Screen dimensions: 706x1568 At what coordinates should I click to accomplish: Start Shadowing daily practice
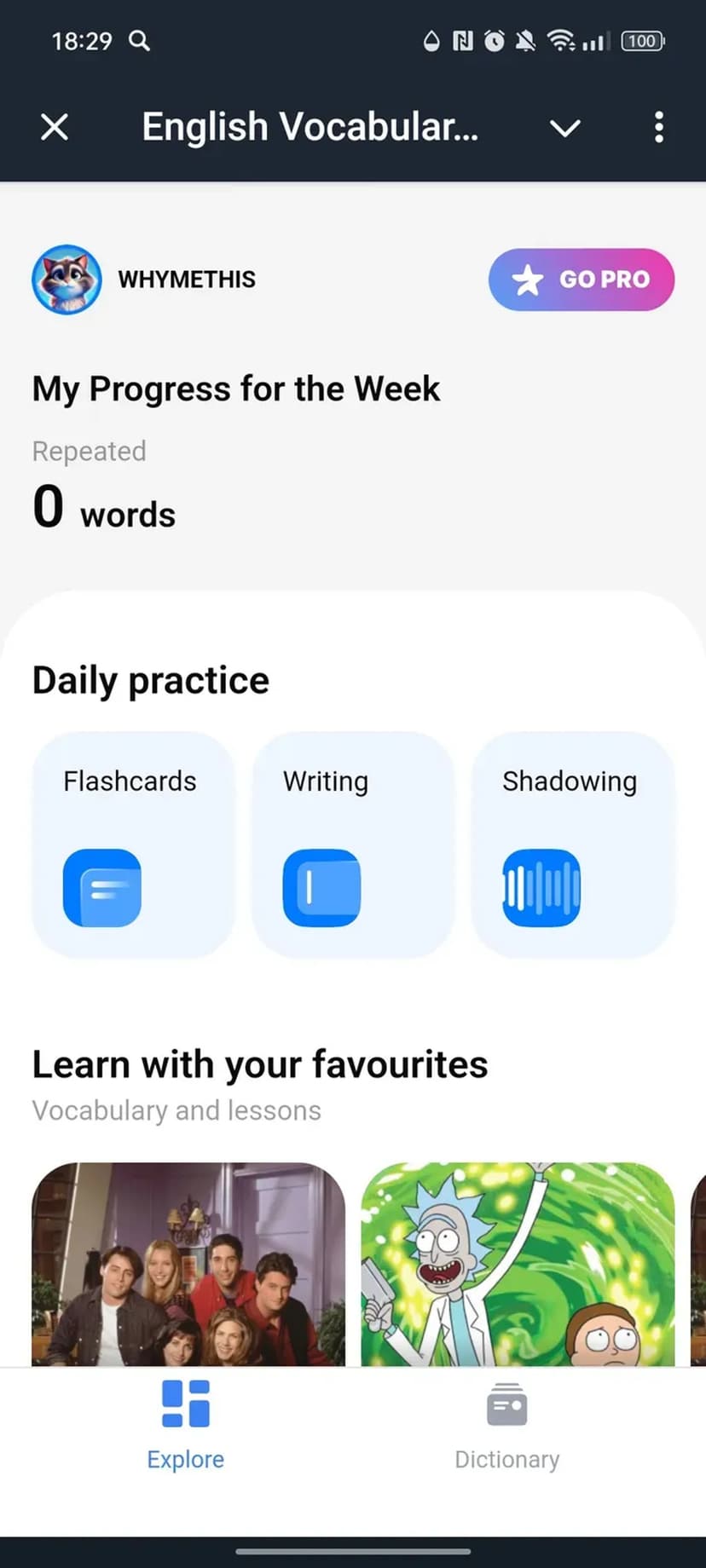tap(573, 844)
